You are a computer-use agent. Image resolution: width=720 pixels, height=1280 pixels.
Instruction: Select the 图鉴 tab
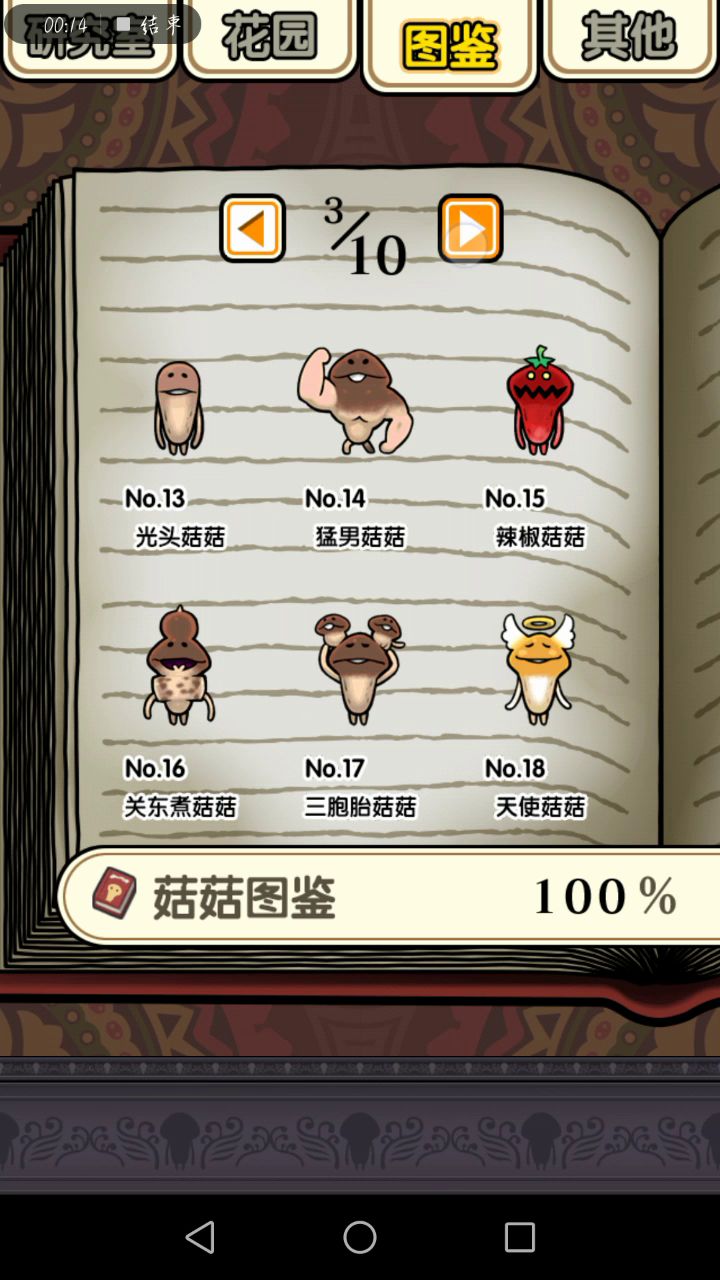click(x=450, y=45)
